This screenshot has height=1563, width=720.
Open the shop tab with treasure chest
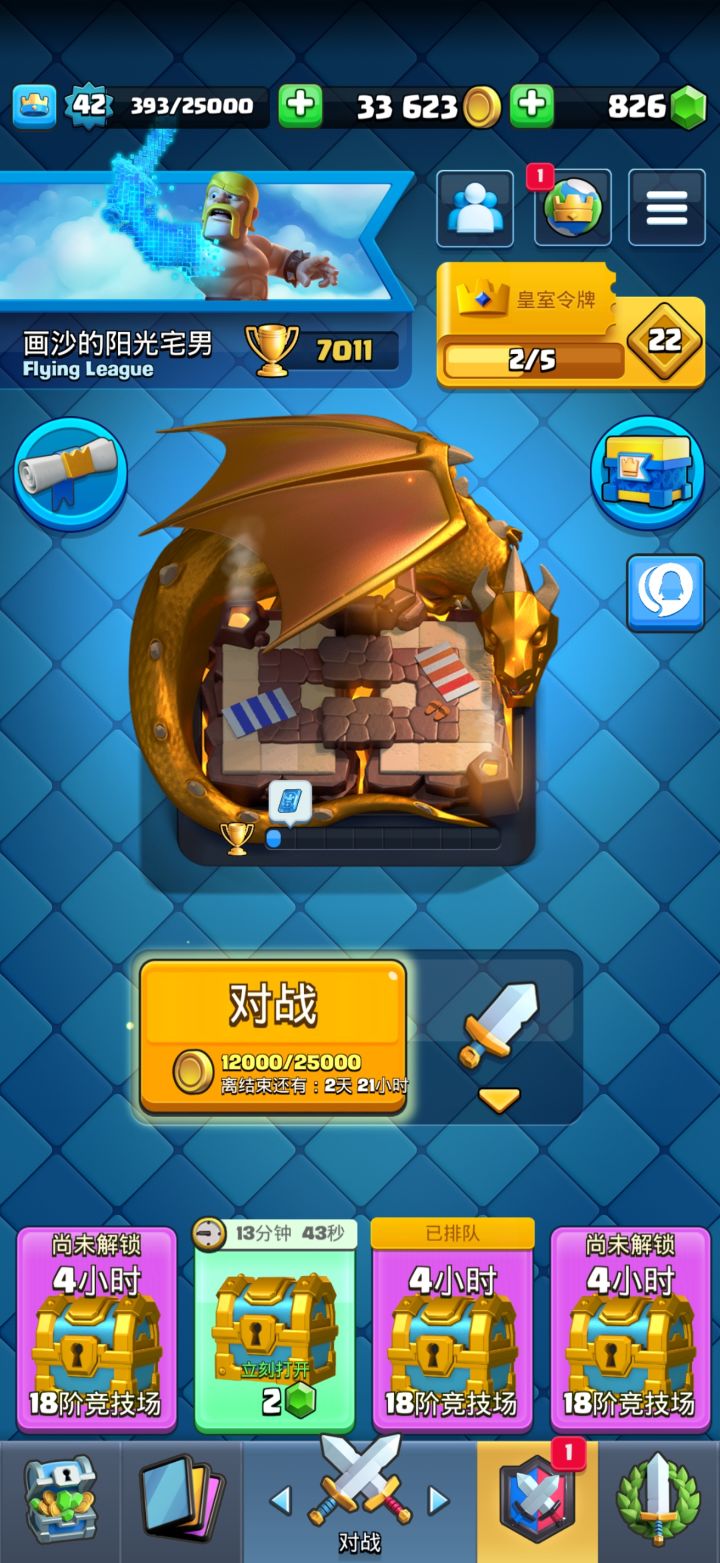60,1499
